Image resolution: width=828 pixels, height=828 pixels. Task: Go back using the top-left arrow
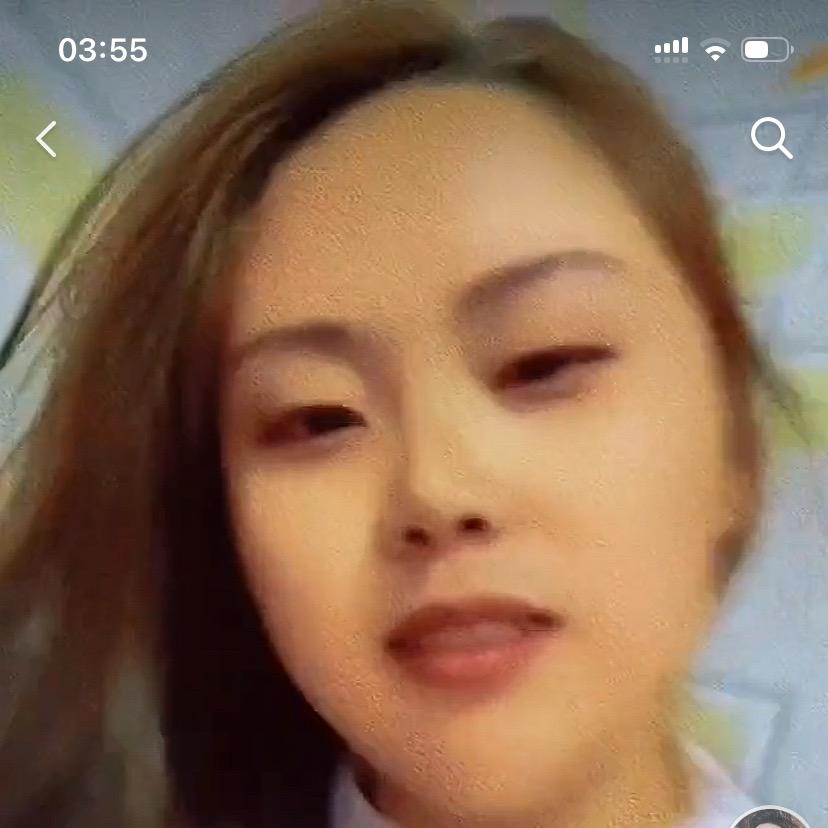[x=46, y=139]
